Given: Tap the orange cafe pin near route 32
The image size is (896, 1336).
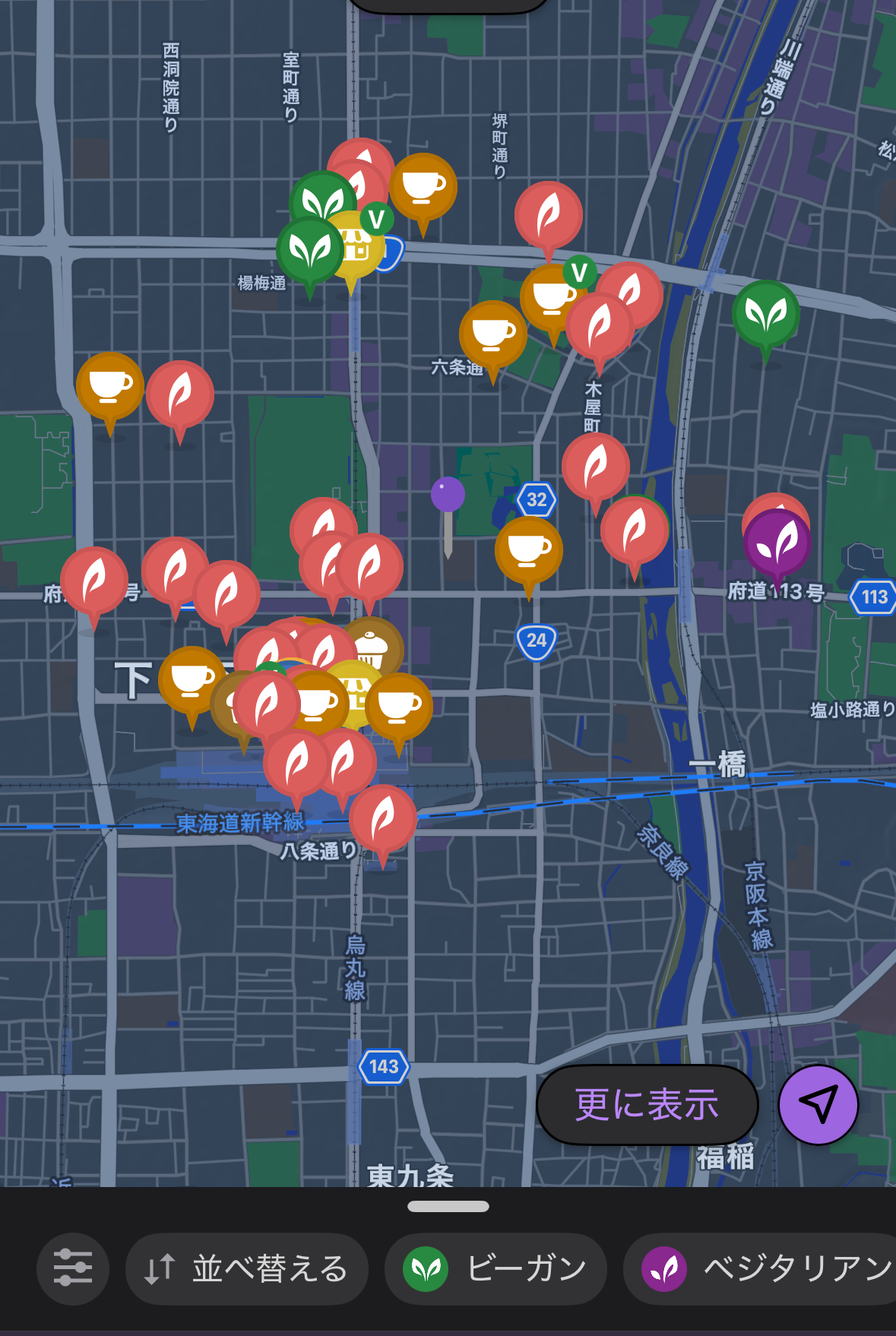Looking at the screenshot, I should click(529, 549).
